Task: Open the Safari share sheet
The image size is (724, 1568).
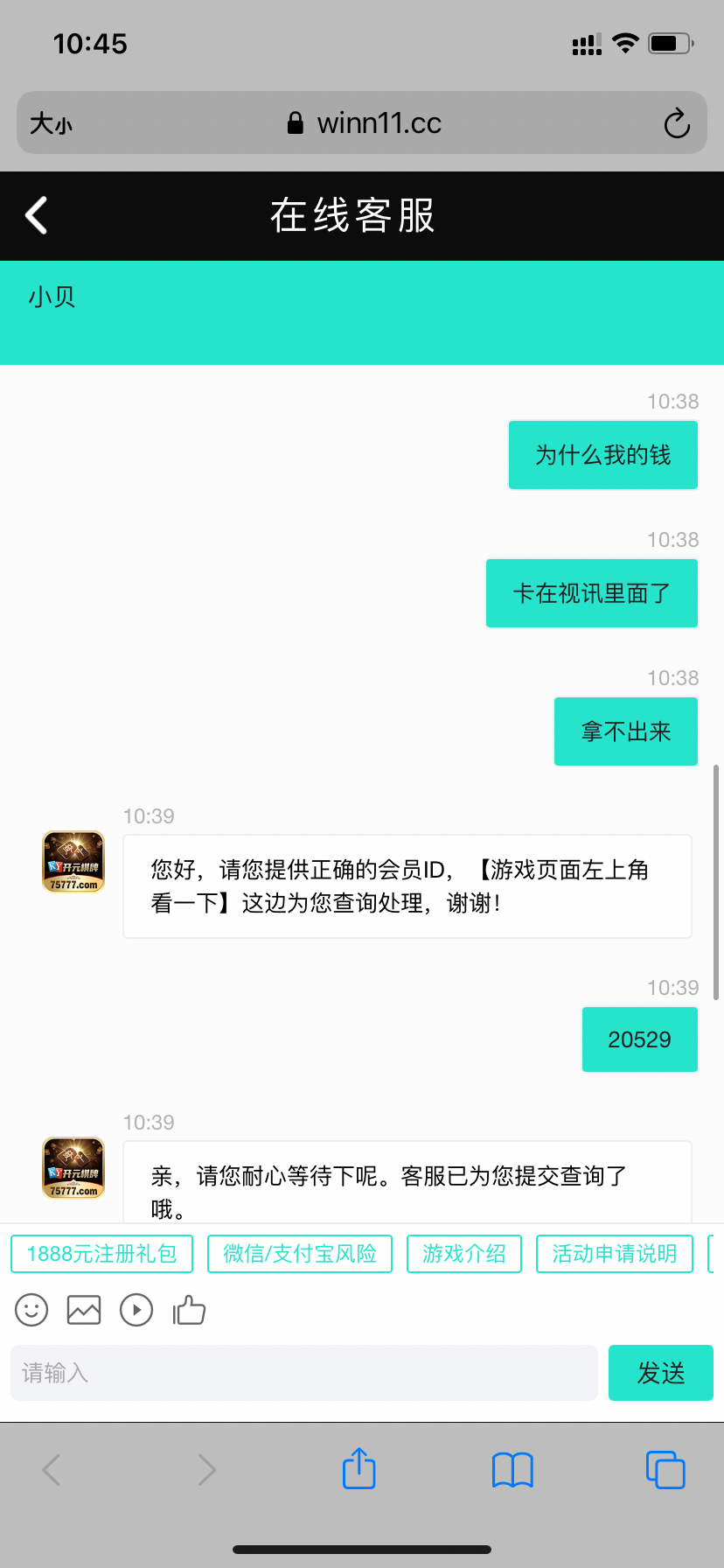Action: point(359,1469)
